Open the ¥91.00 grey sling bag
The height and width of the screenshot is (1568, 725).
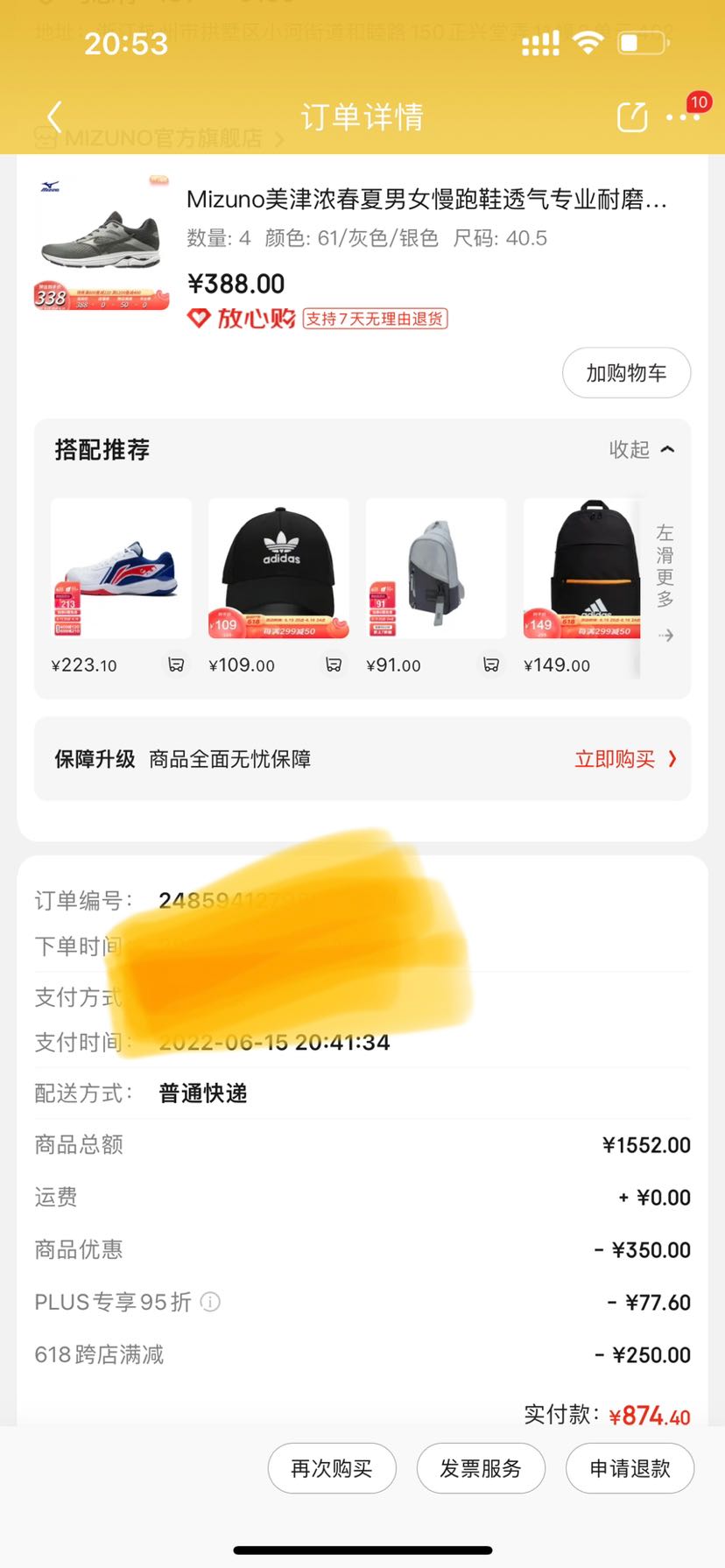coord(436,568)
